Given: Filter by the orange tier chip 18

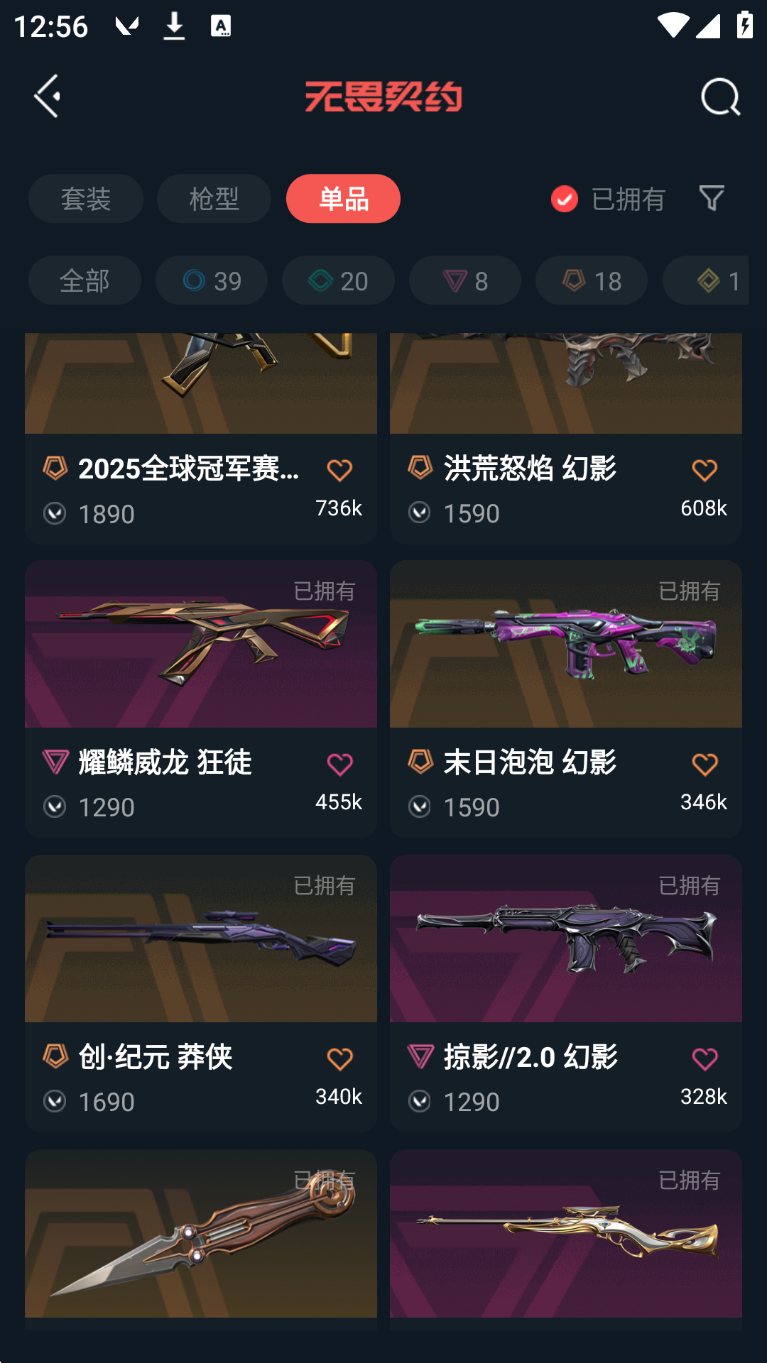Looking at the screenshot, I should pos(591,281).
